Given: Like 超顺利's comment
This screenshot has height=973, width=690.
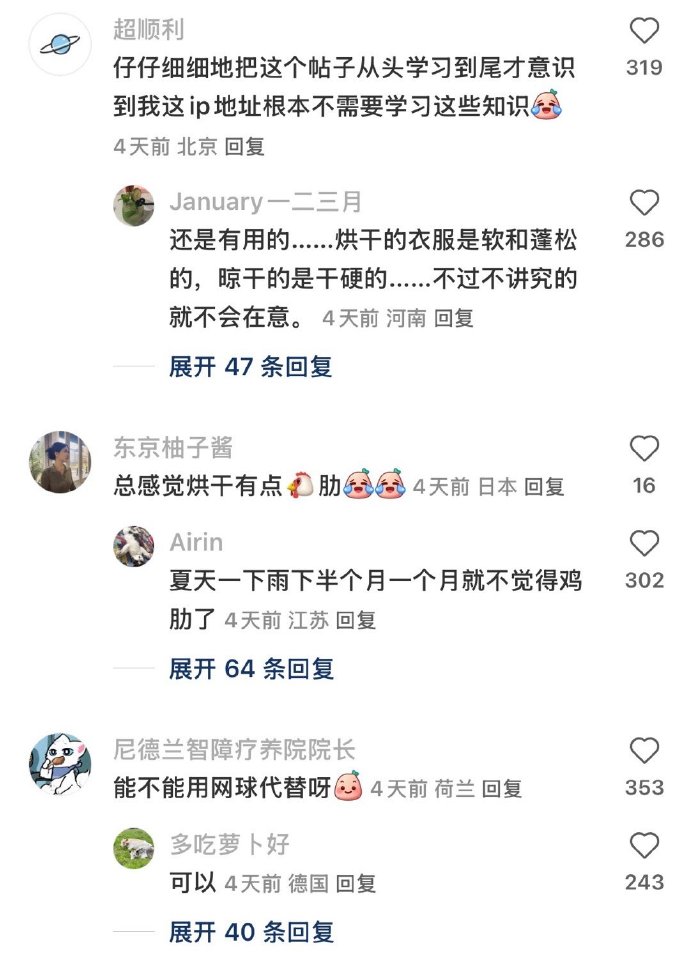Looking at the screenshot, I should click(x=644, y=32).
